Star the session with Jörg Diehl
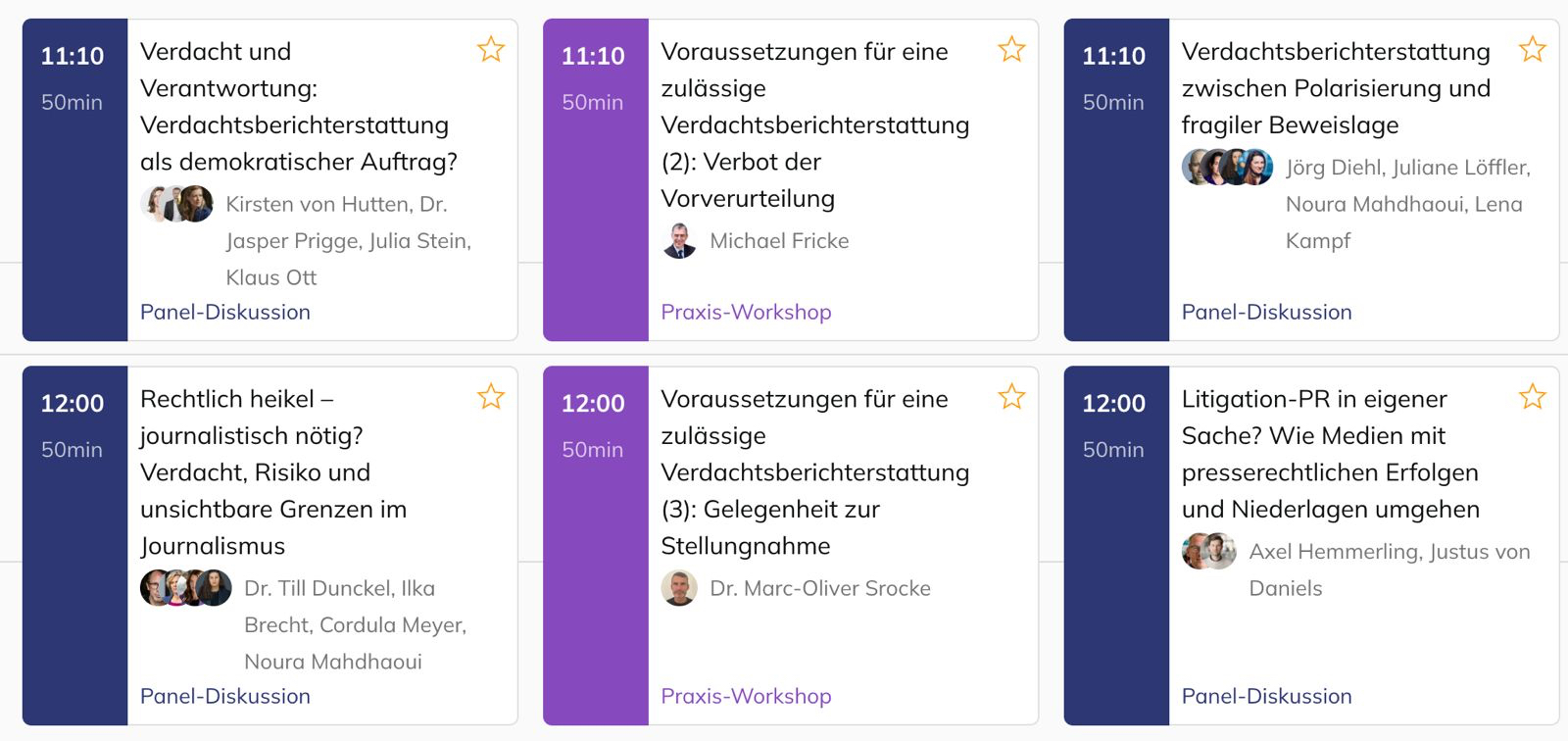The height and width of the screenshot is (741, 1568). point(1532,49)
